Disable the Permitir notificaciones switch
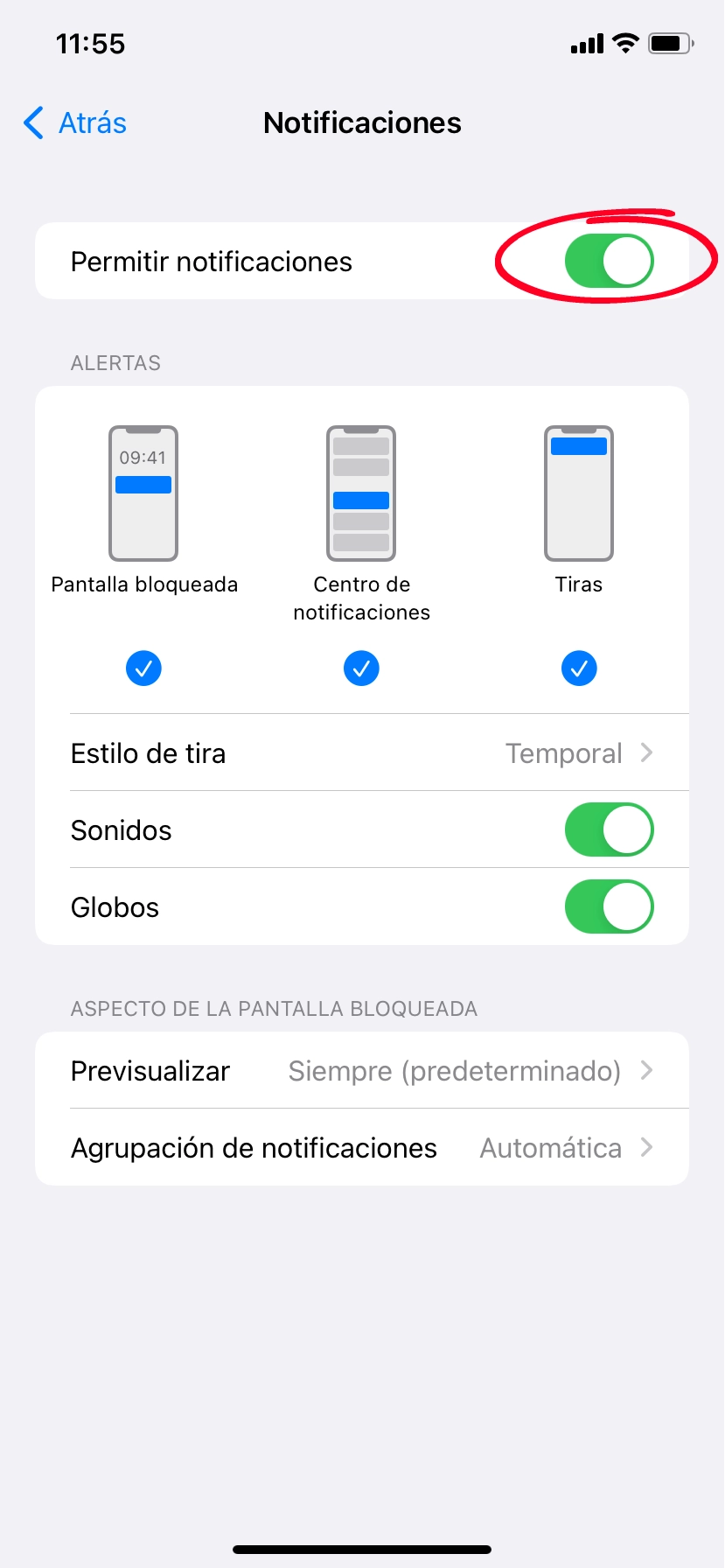 (x=609, y=261)
